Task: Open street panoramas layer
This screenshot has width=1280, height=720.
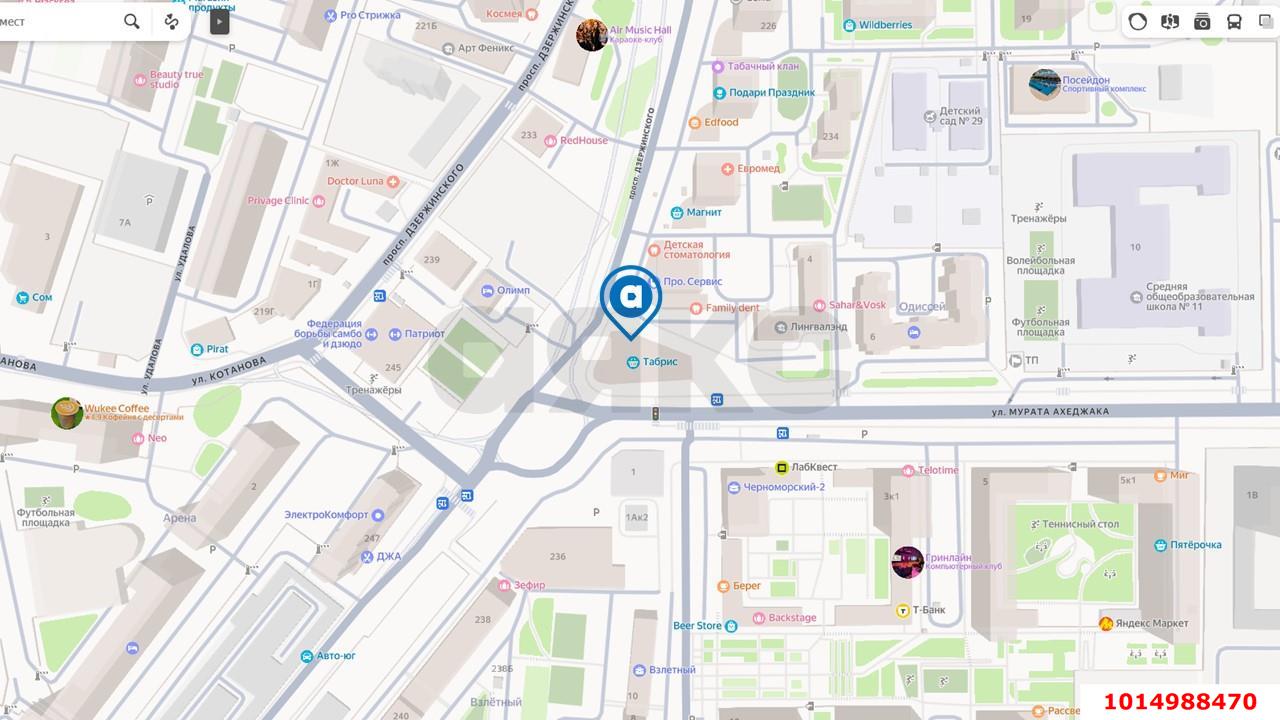Action: (1169, 21)
